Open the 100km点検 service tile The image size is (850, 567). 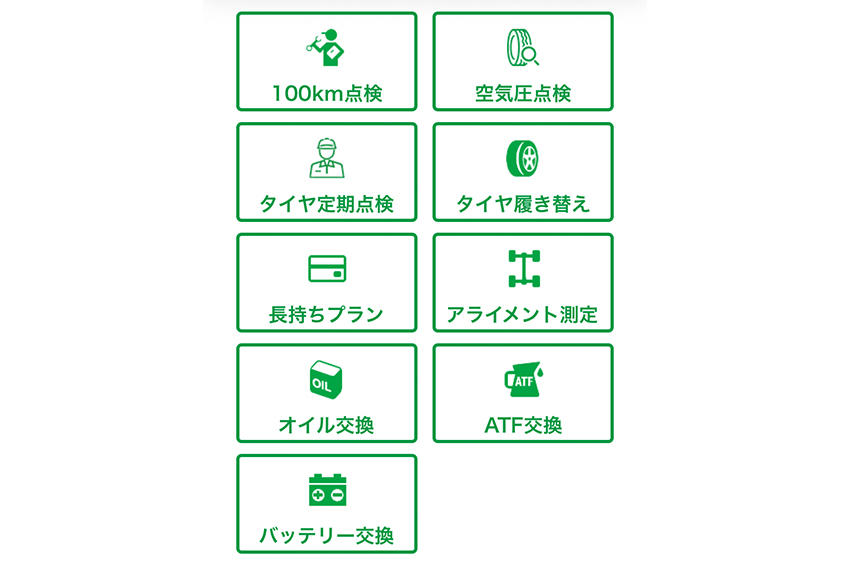(326, 62)
